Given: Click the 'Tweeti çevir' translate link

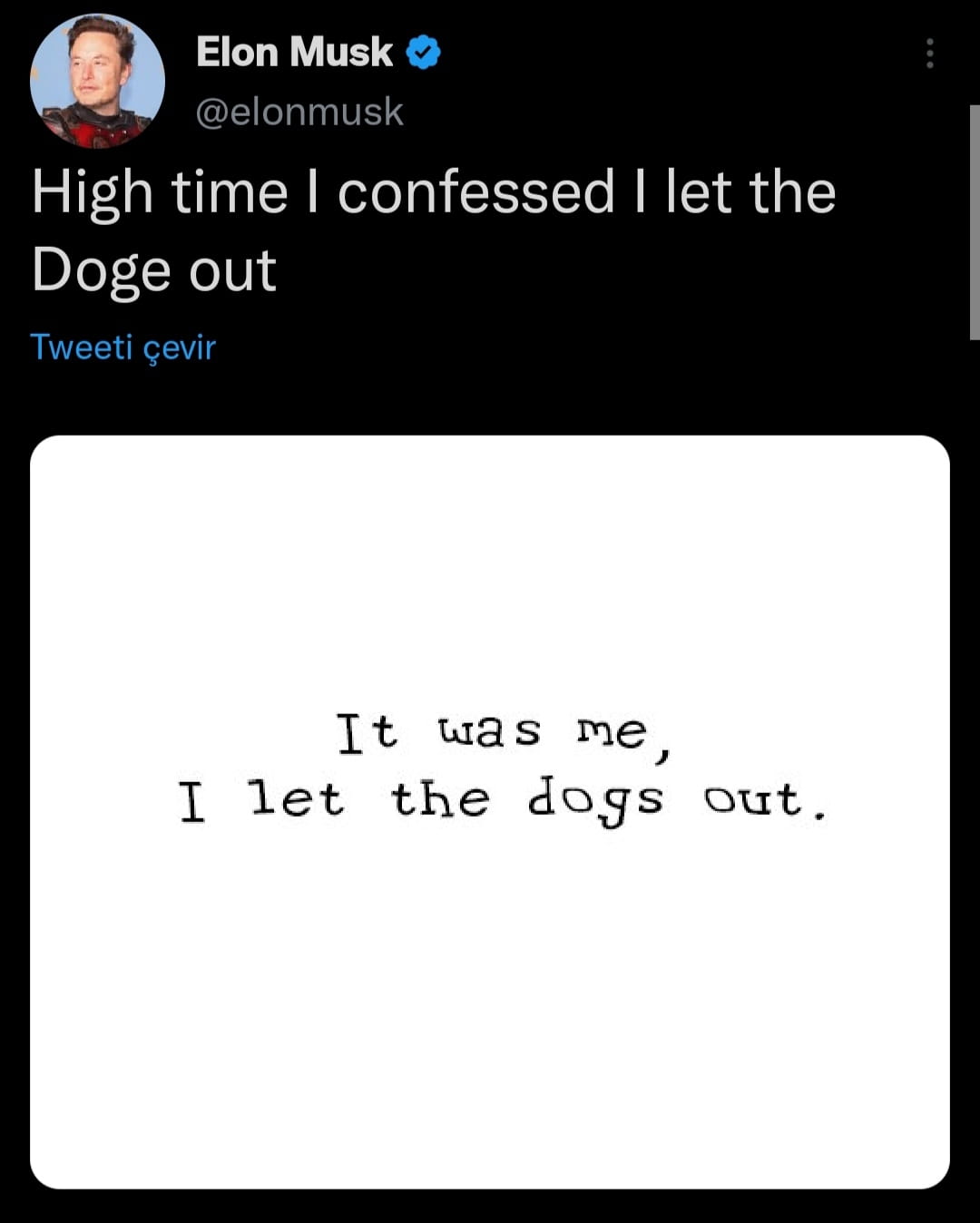Looking at the screenshot, I should [x=122, y=347].
